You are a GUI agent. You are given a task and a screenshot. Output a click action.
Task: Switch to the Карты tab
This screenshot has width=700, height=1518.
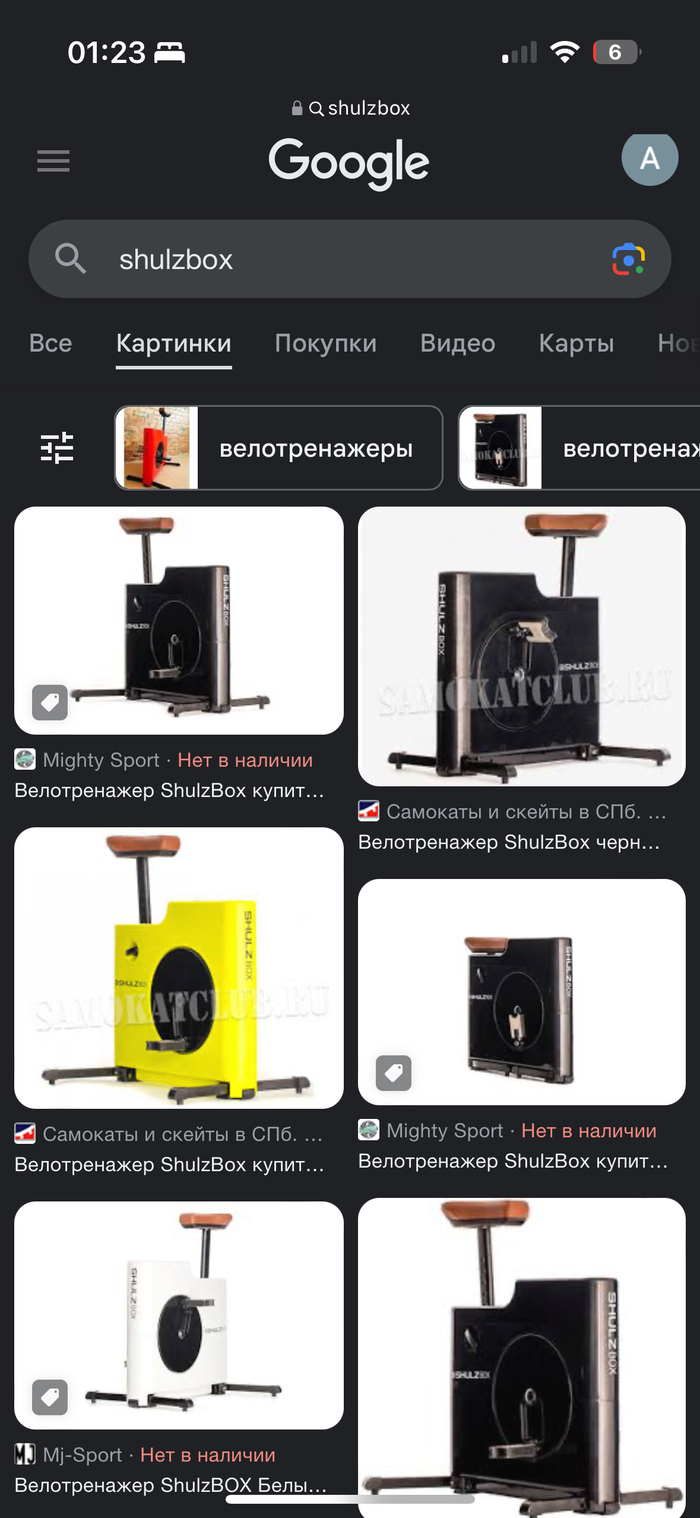[576, 343]
